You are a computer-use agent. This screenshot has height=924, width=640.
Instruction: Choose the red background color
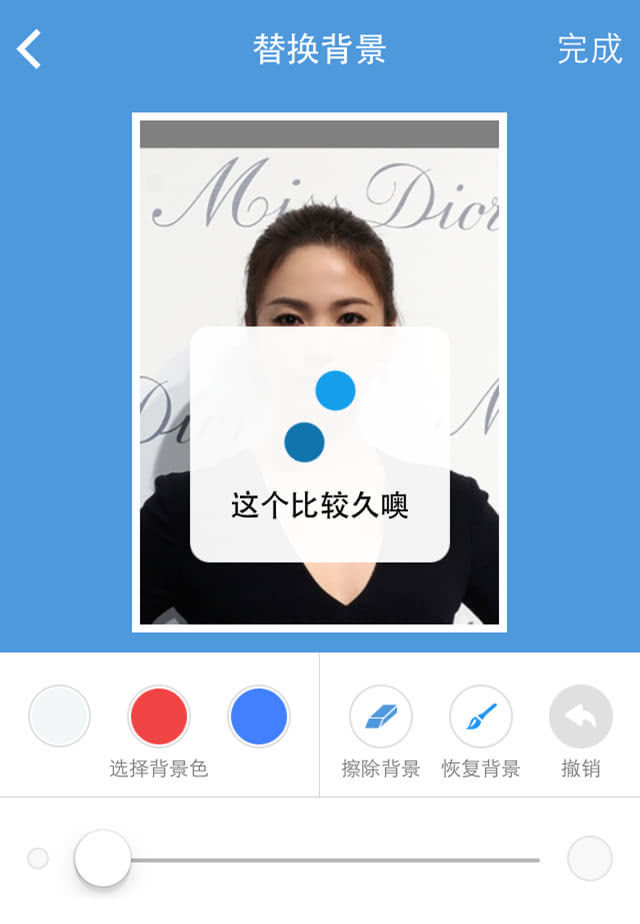pyautogui.click(x=159, y=716)
